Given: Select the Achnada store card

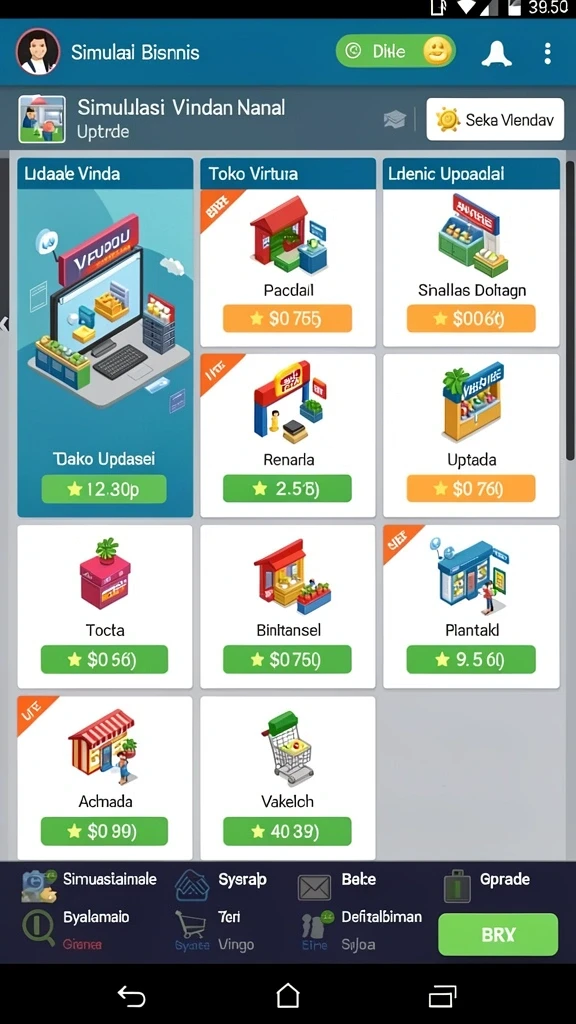Looking at the screenshot, I should [105, 778].
